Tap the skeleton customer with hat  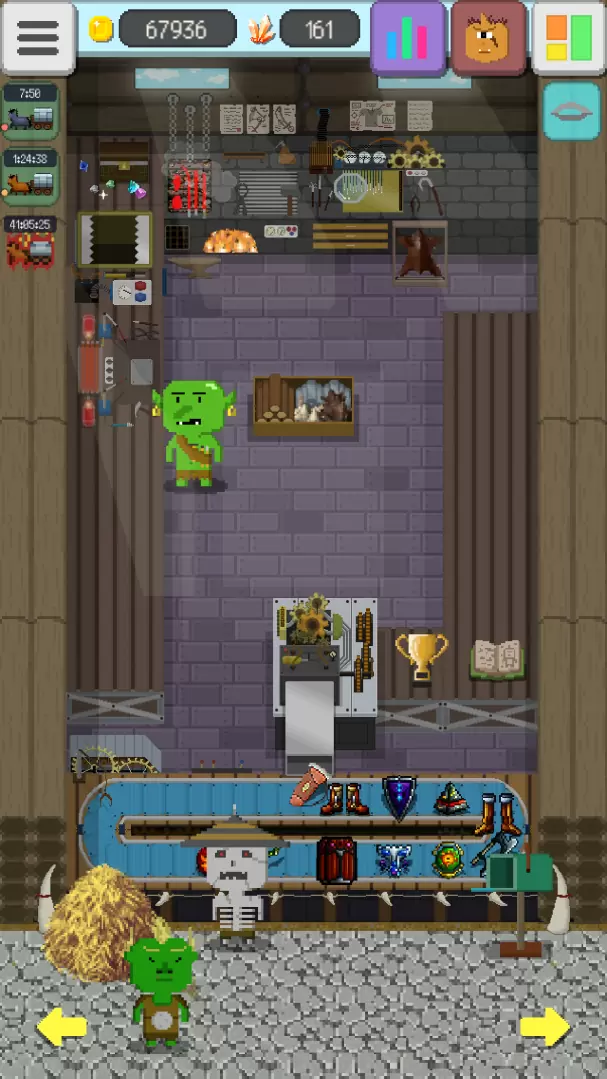(236, 880)
